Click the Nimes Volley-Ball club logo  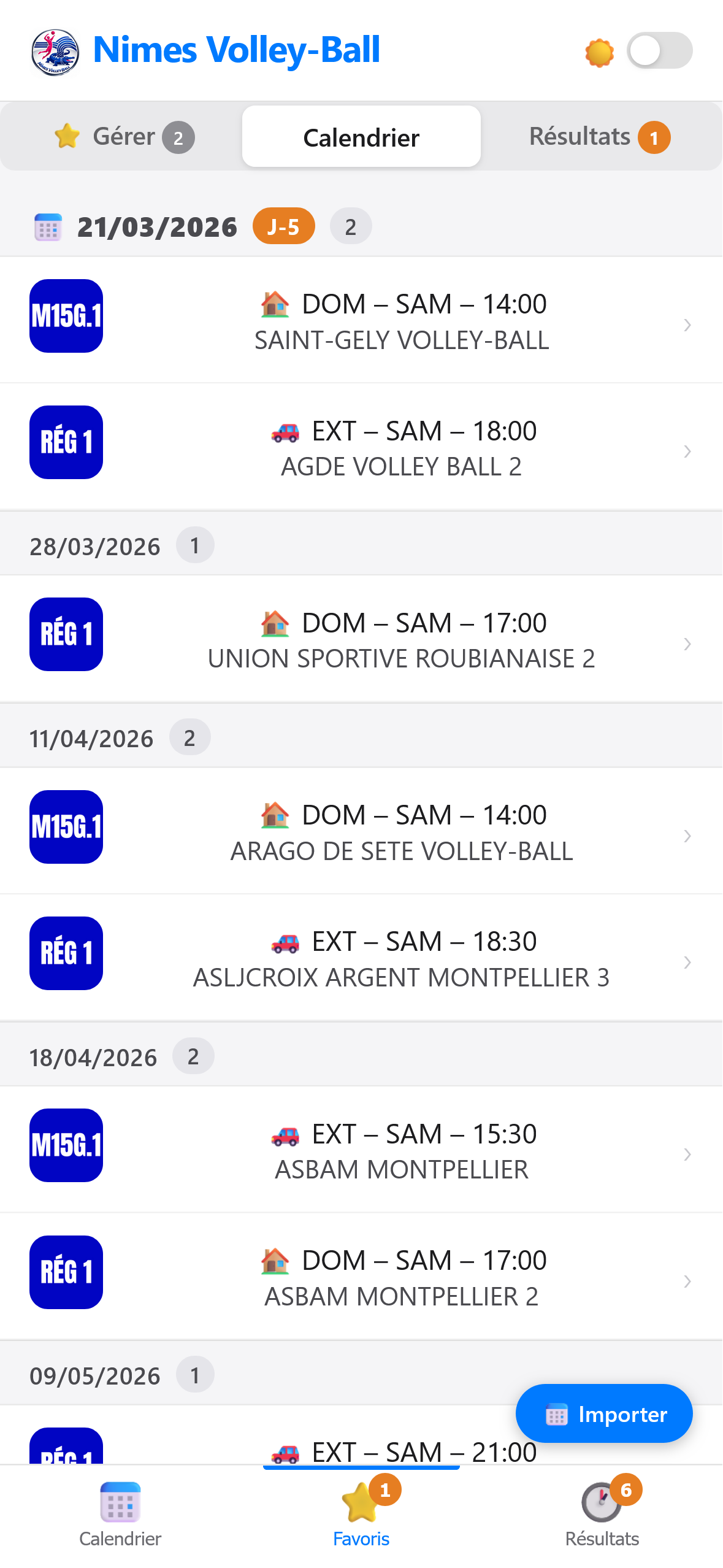coord(56,52)
